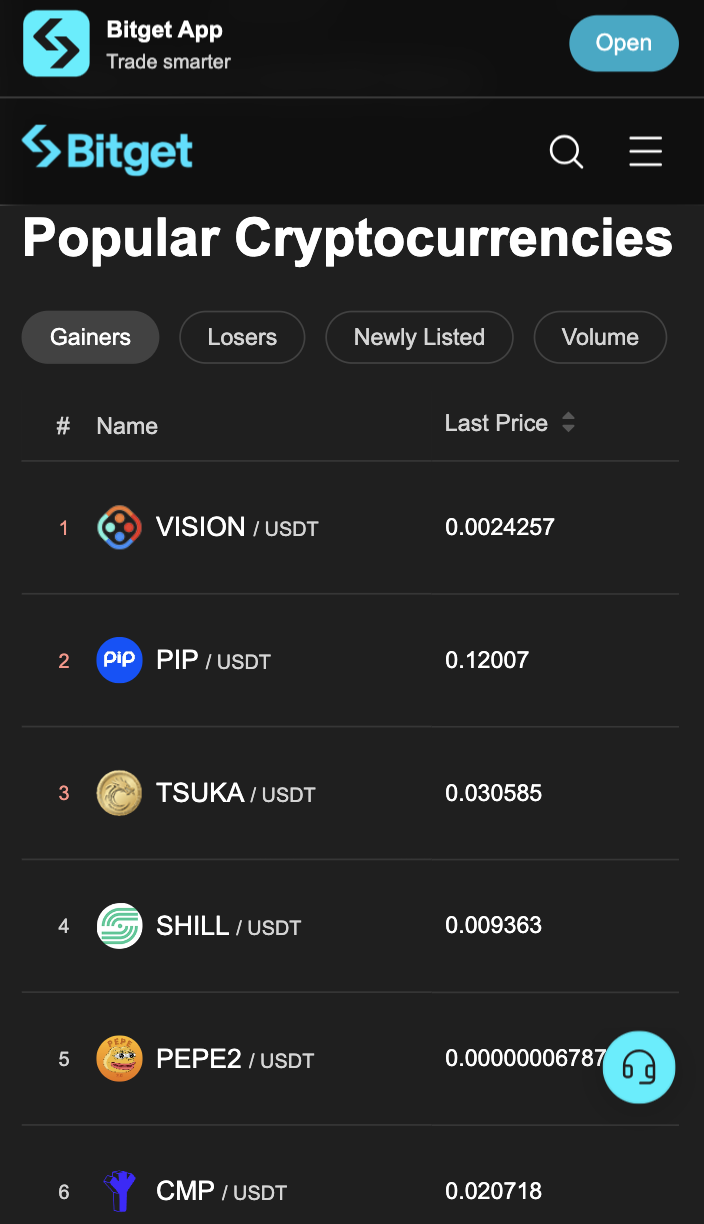The width and height of the screenshot is (704, 1224).
Task: Show Newly Listed cryptocurrencies
Action: click(x=419, y=337)
